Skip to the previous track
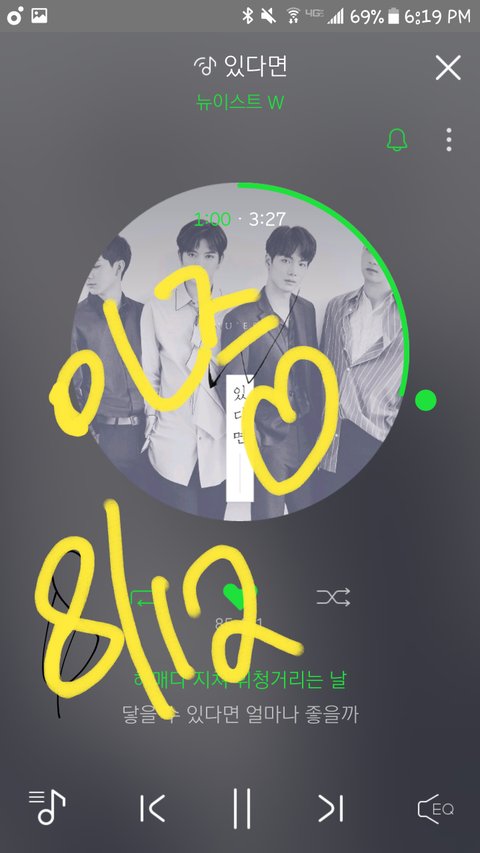480x853 pixels. pyautogui.click(x=152, y=808)
